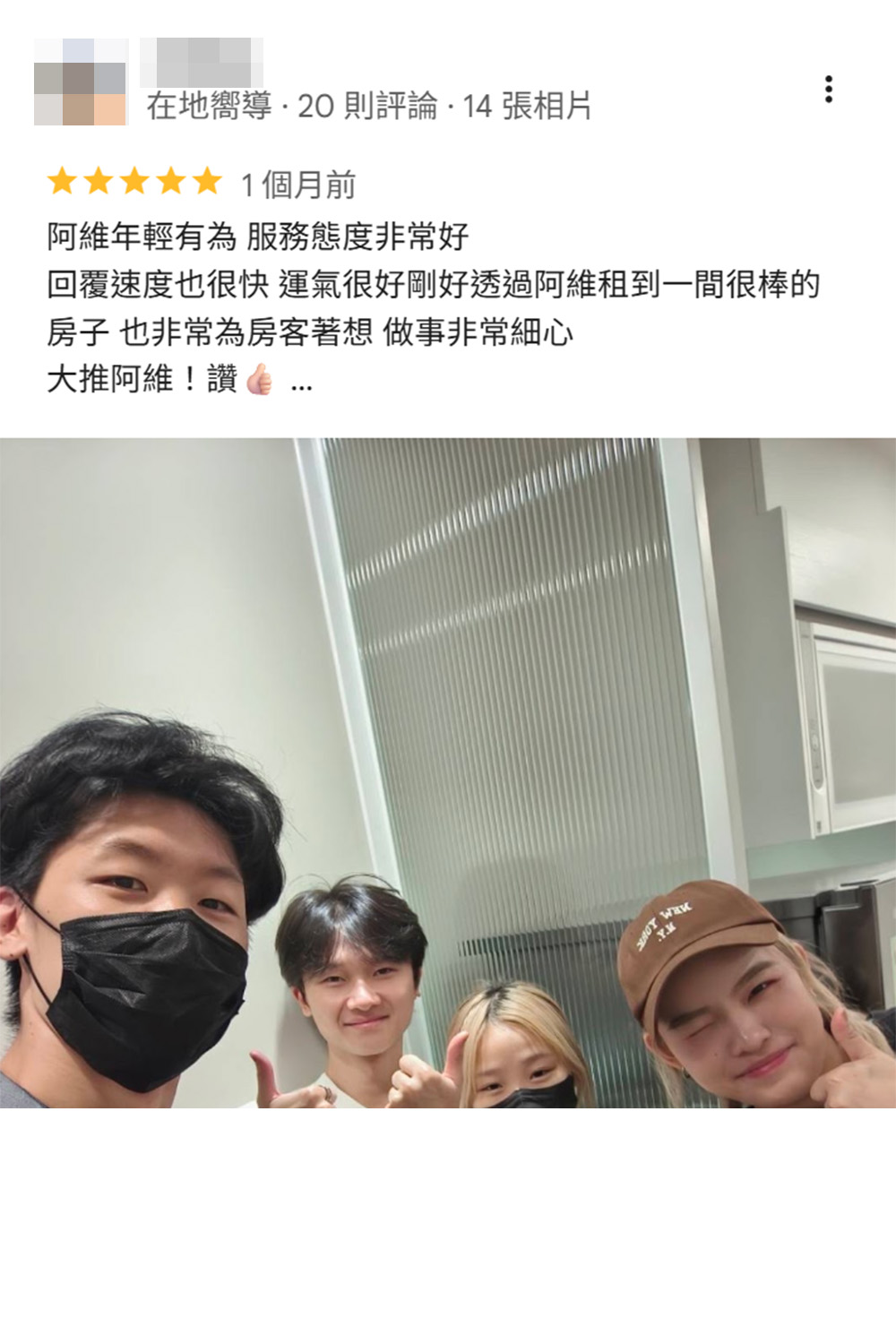Image resolution: width=896 pixels, height=1344 pixels.
Task: Open the attached group selfie photo
Action: pos(448,772)
